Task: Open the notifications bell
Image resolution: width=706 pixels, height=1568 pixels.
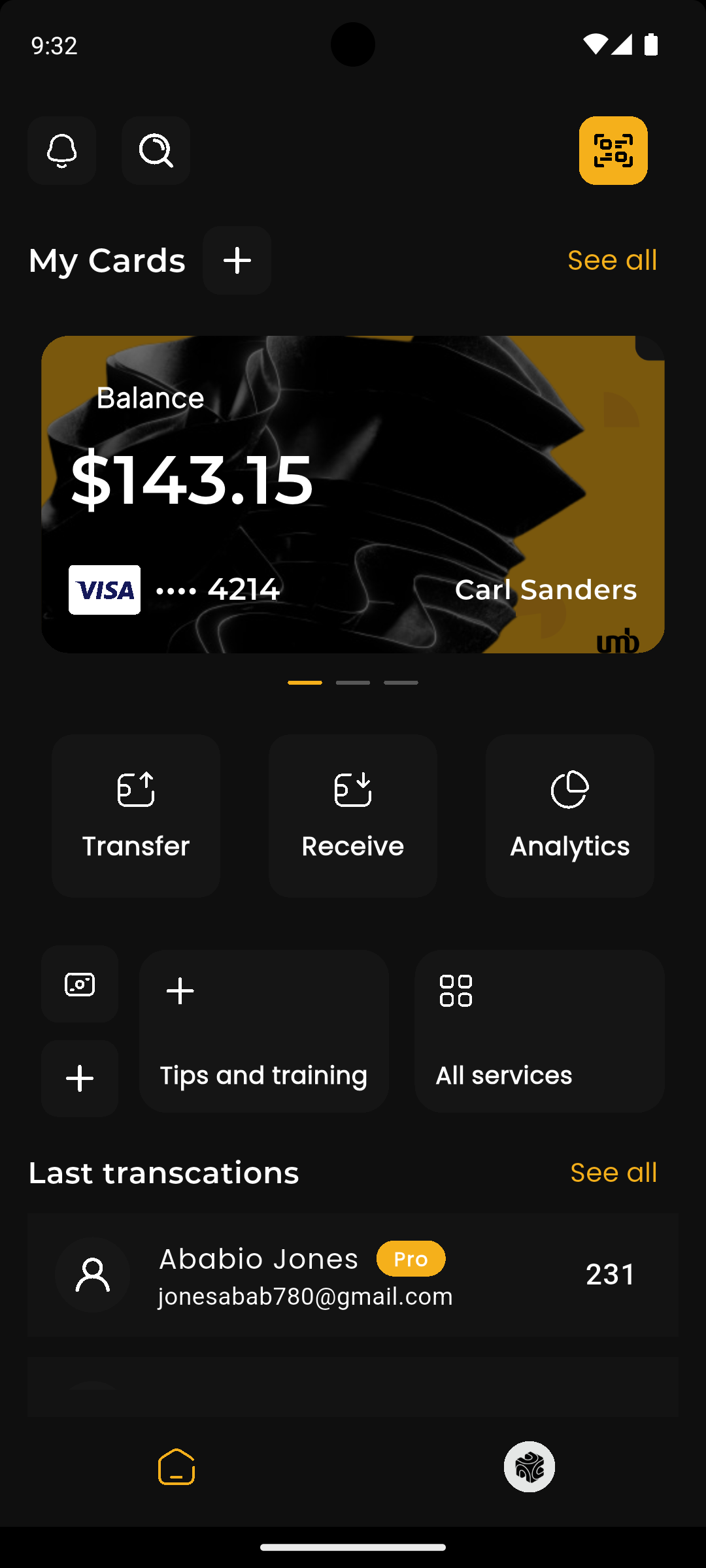Action: 61,151
